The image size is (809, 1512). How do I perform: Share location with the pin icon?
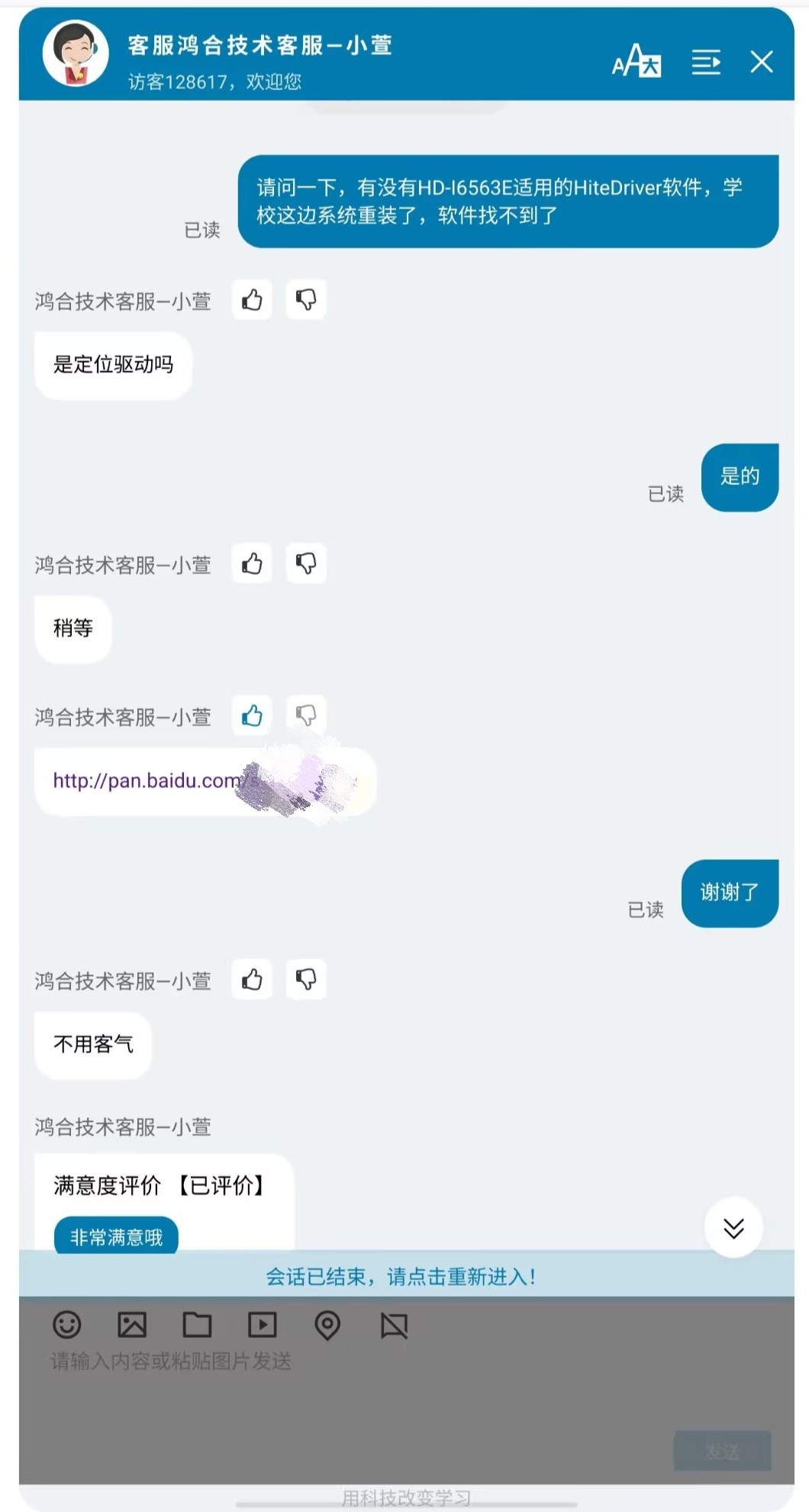(327, 1325)
